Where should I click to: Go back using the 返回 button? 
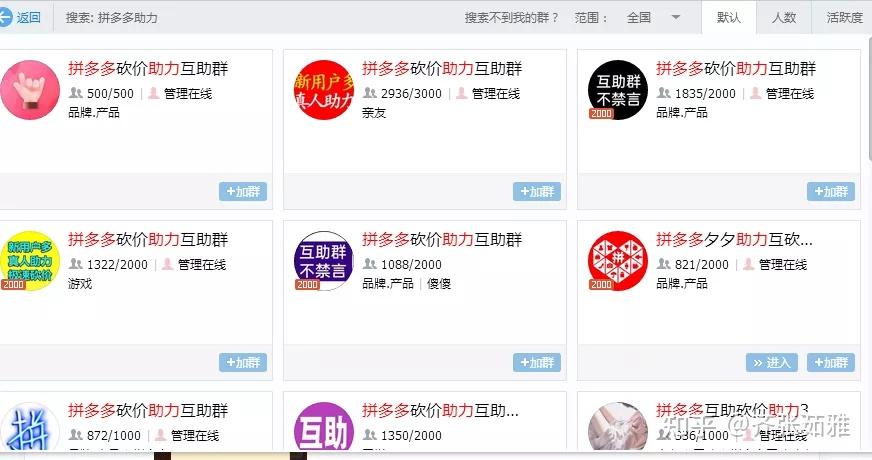(x=20, y=17)
